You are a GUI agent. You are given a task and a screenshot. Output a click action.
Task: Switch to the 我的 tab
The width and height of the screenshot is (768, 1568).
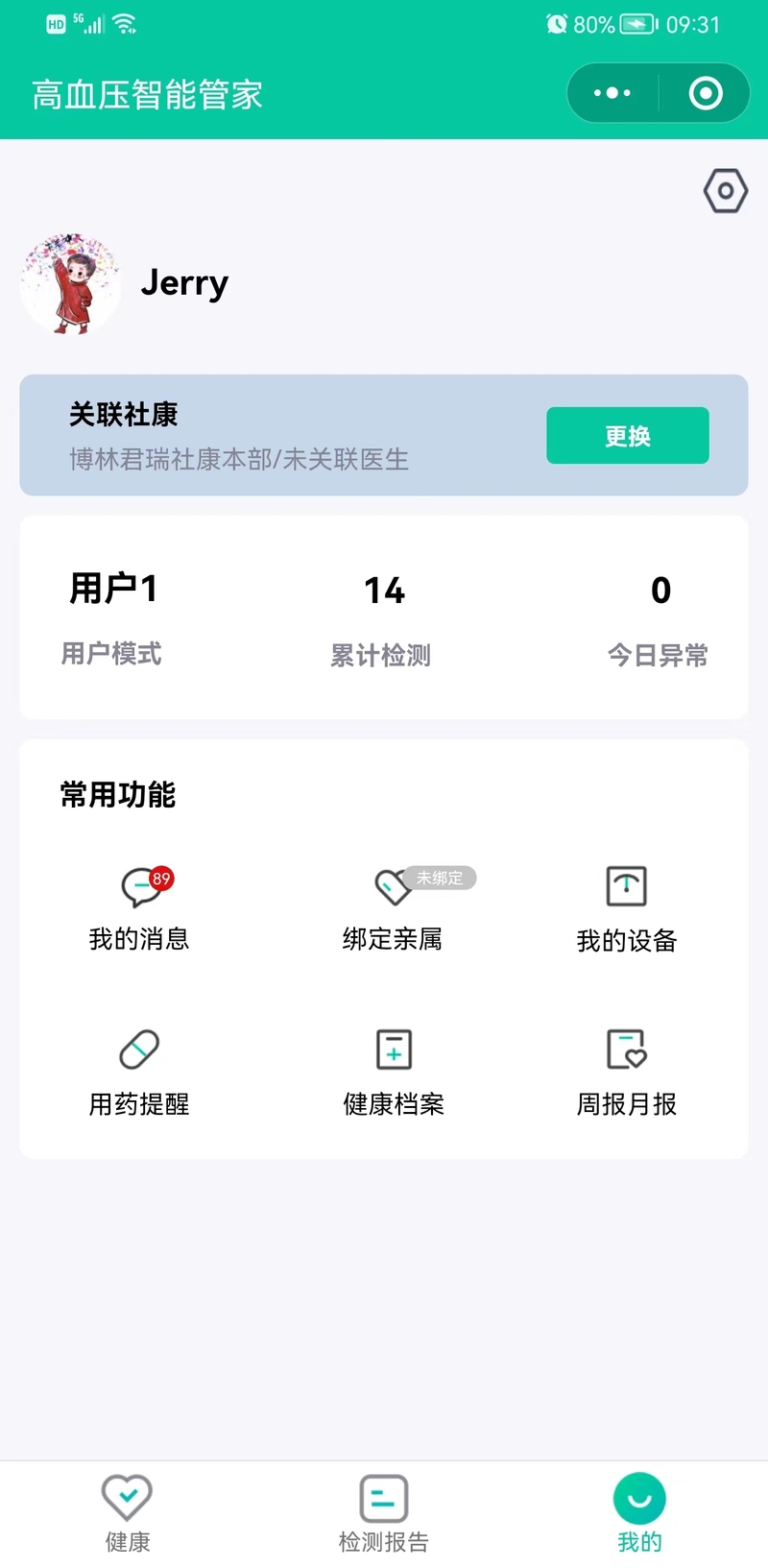tap(639, 1512)
